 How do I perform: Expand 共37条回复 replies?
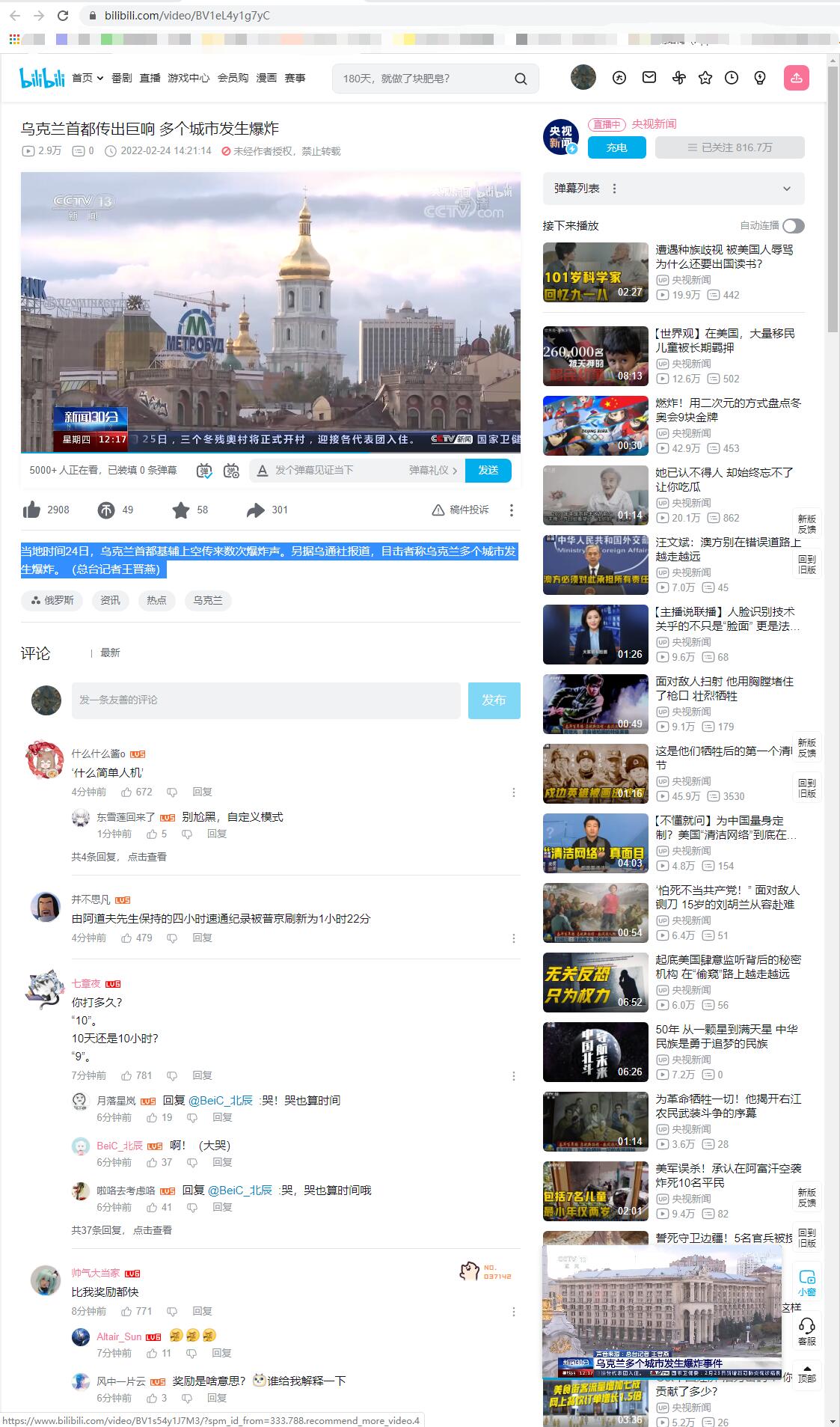click(121, 1230)
